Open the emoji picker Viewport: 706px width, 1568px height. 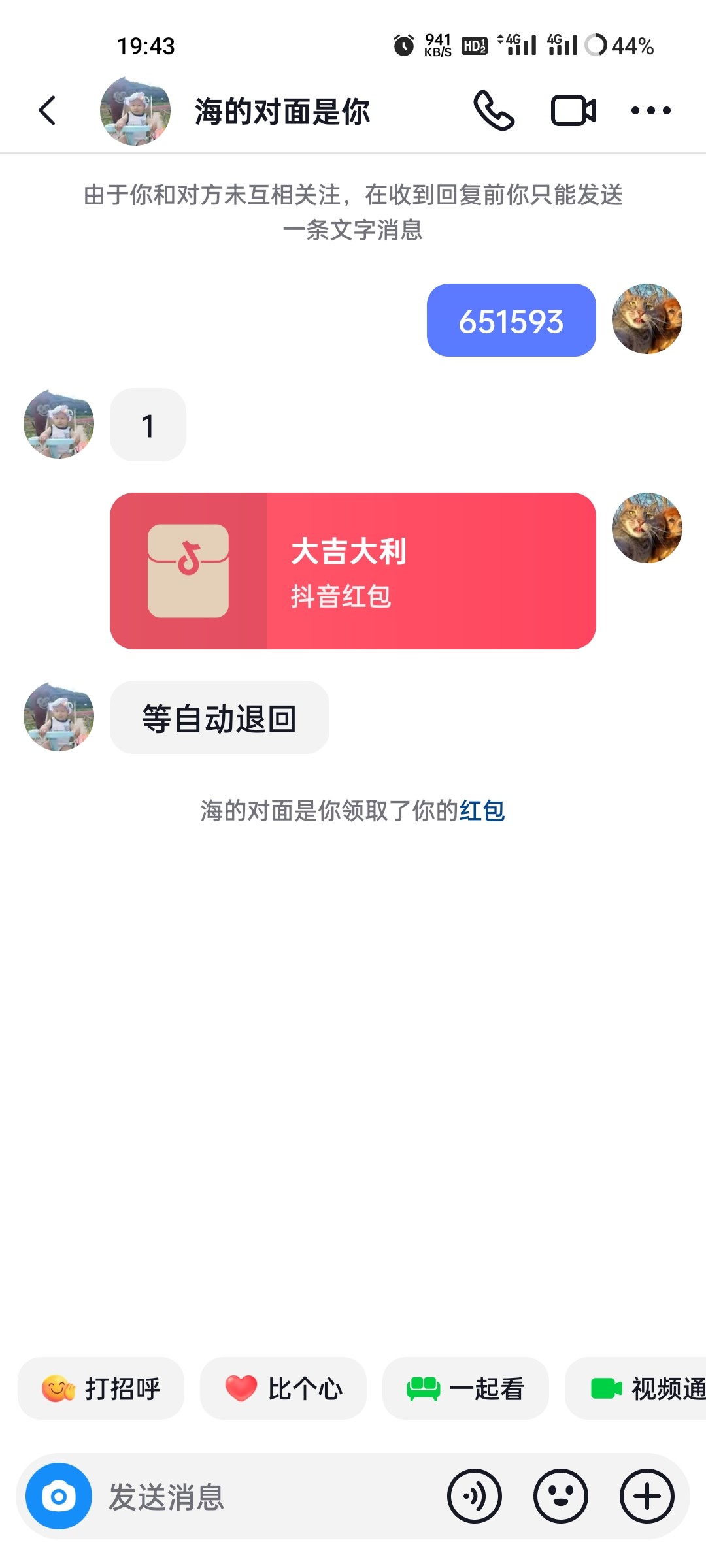click(x=561, y=1496)
